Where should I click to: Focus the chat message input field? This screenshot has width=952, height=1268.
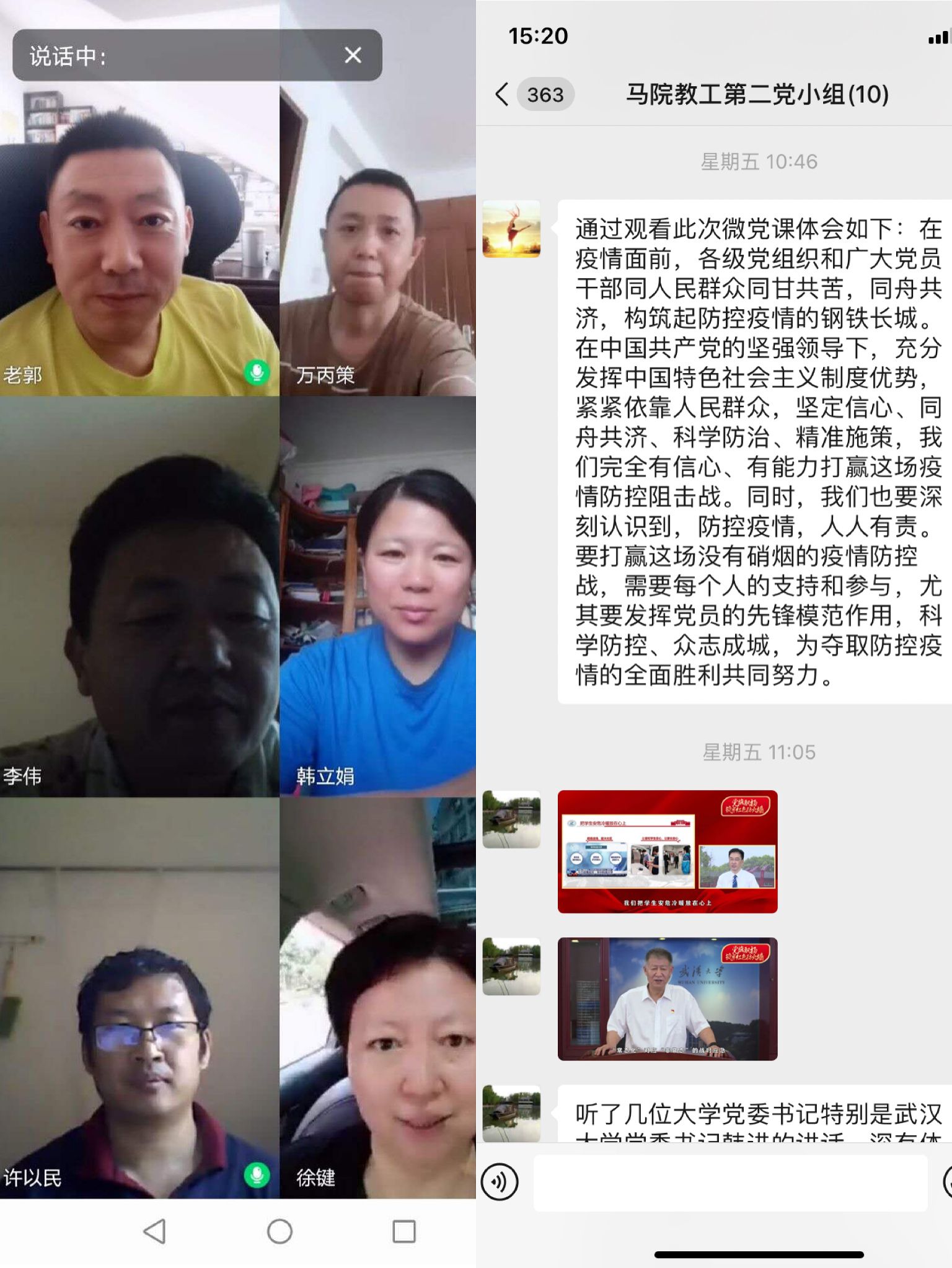(730, 1182)
